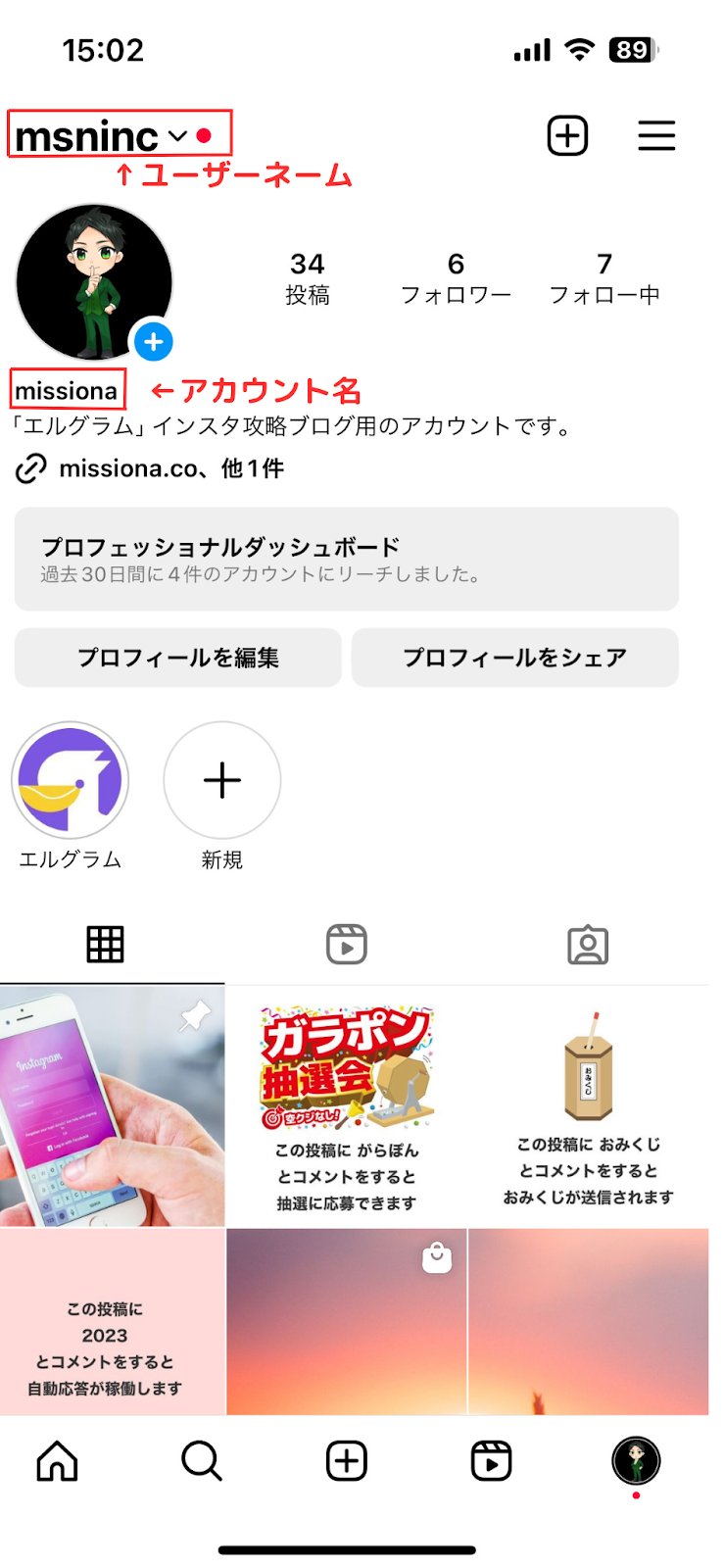Screen dimensions: 724x1568
Task: Open the エルグラム story highlight
Action: (71, 781)
